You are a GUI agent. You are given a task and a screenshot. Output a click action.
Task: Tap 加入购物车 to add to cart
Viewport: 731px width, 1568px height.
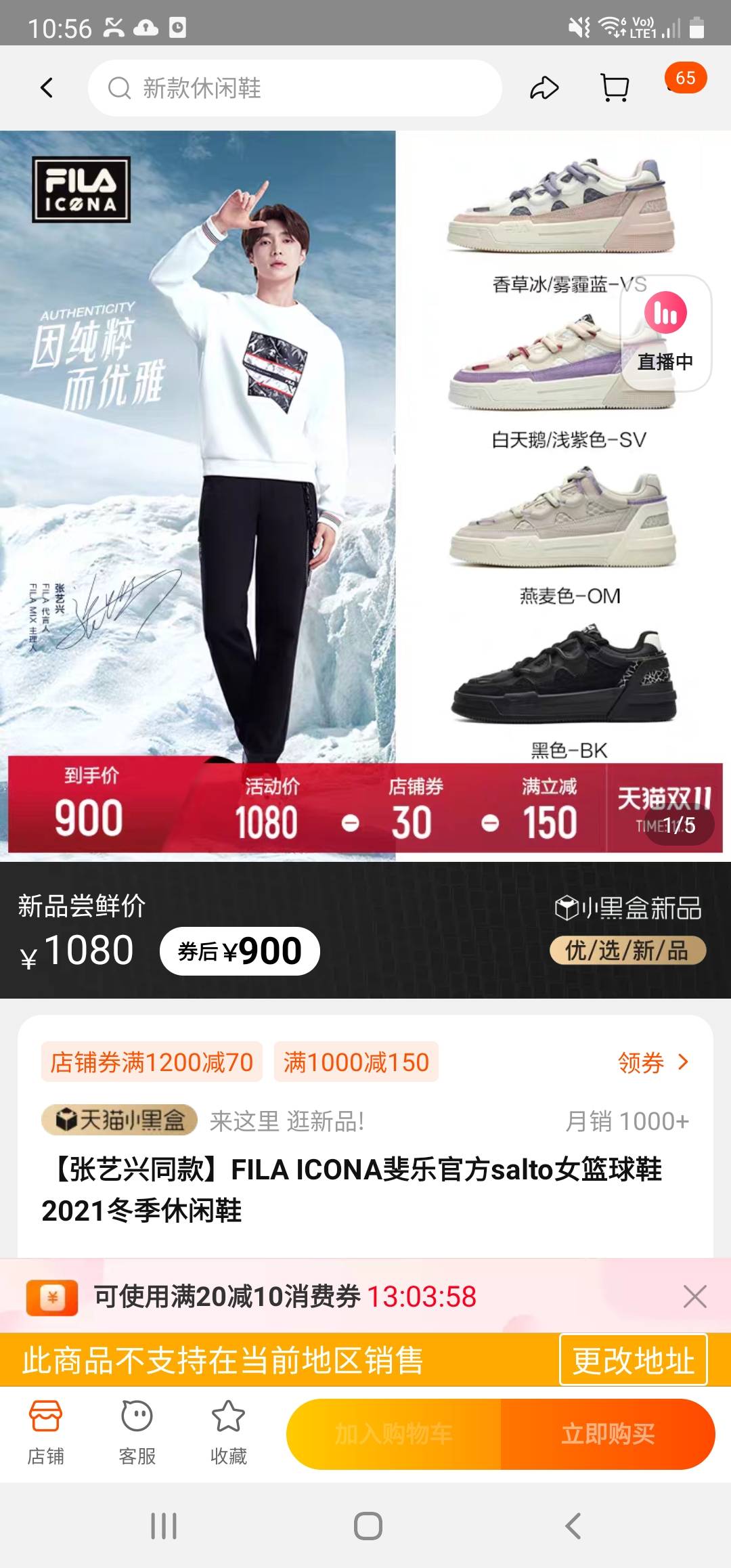pos(393,1434)
